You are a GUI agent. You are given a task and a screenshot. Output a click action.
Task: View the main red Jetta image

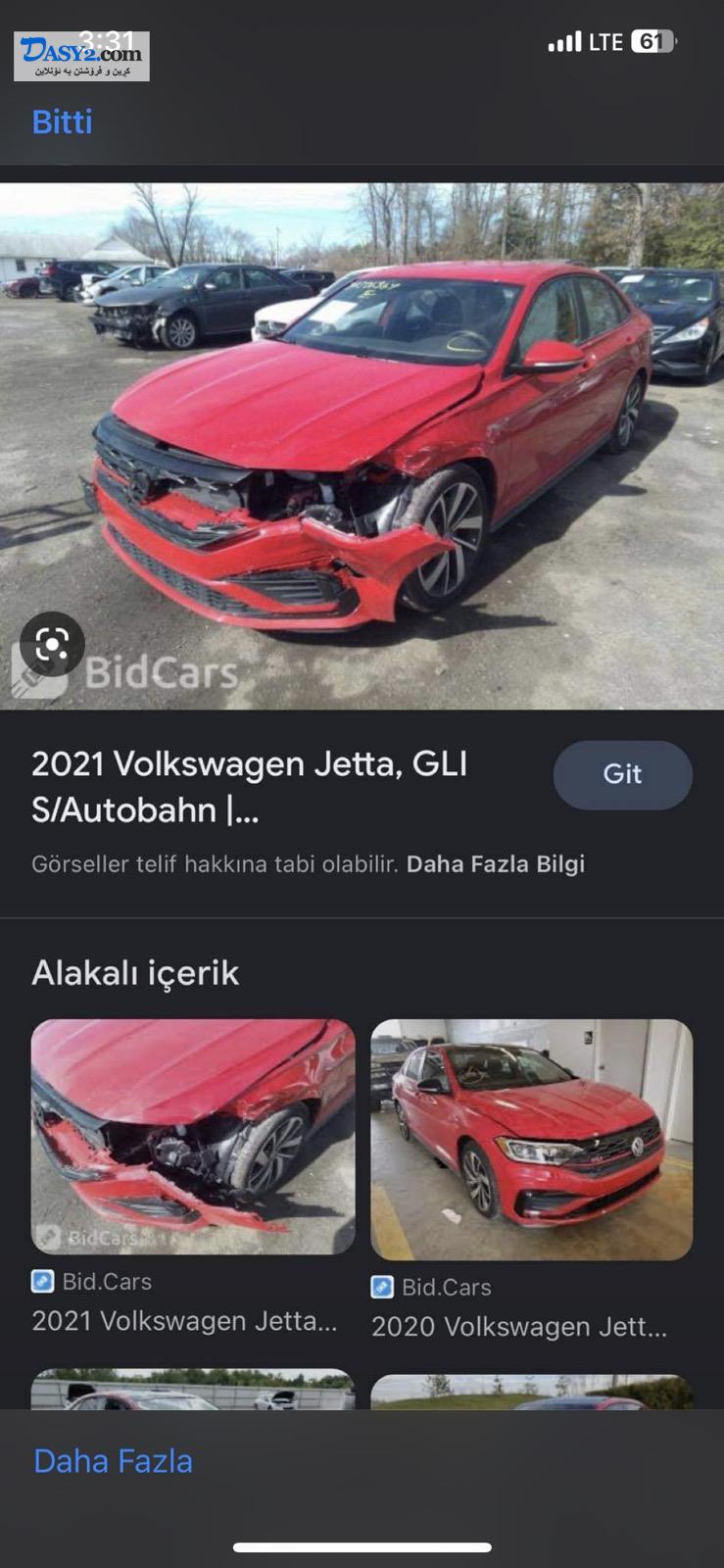(362, 446)
